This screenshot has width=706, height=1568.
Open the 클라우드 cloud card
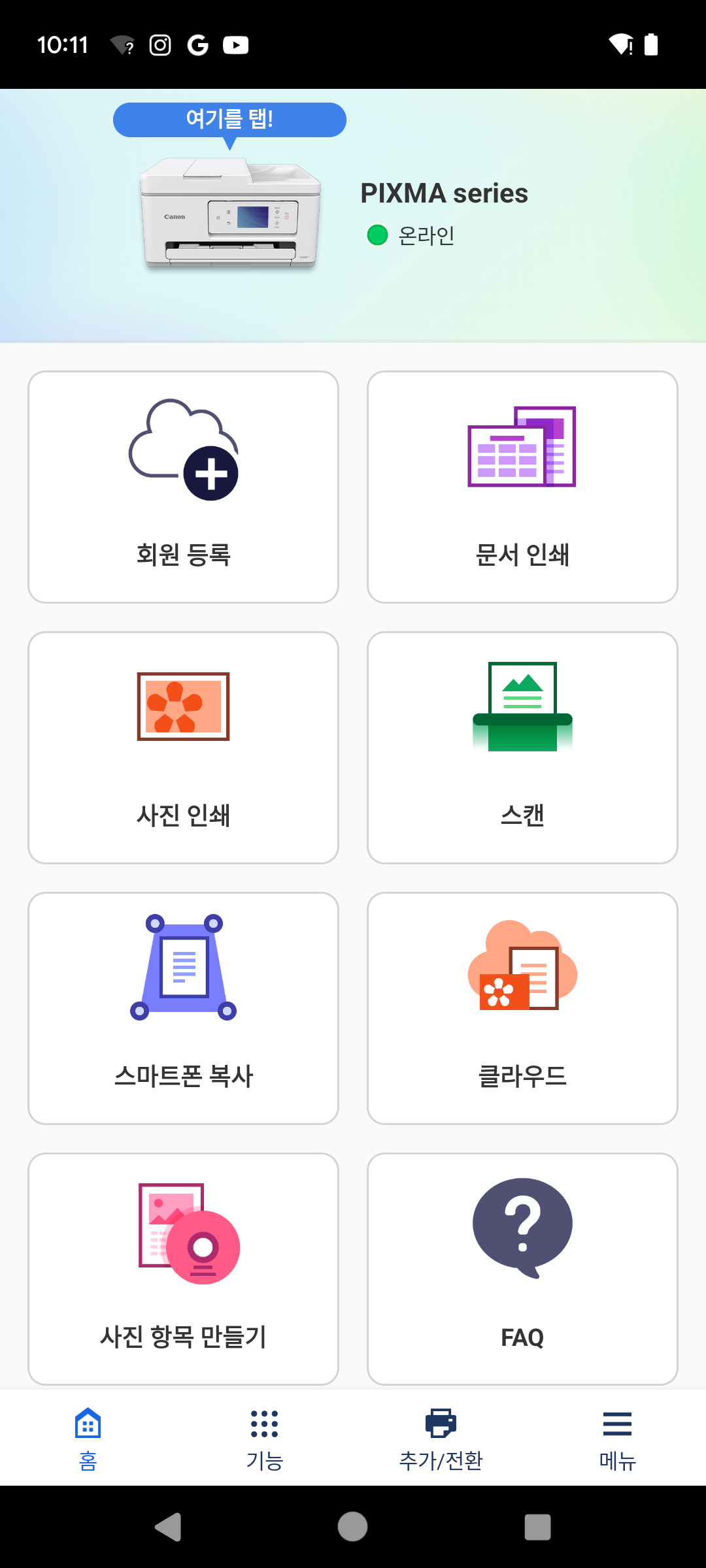tap(522, 1008)
